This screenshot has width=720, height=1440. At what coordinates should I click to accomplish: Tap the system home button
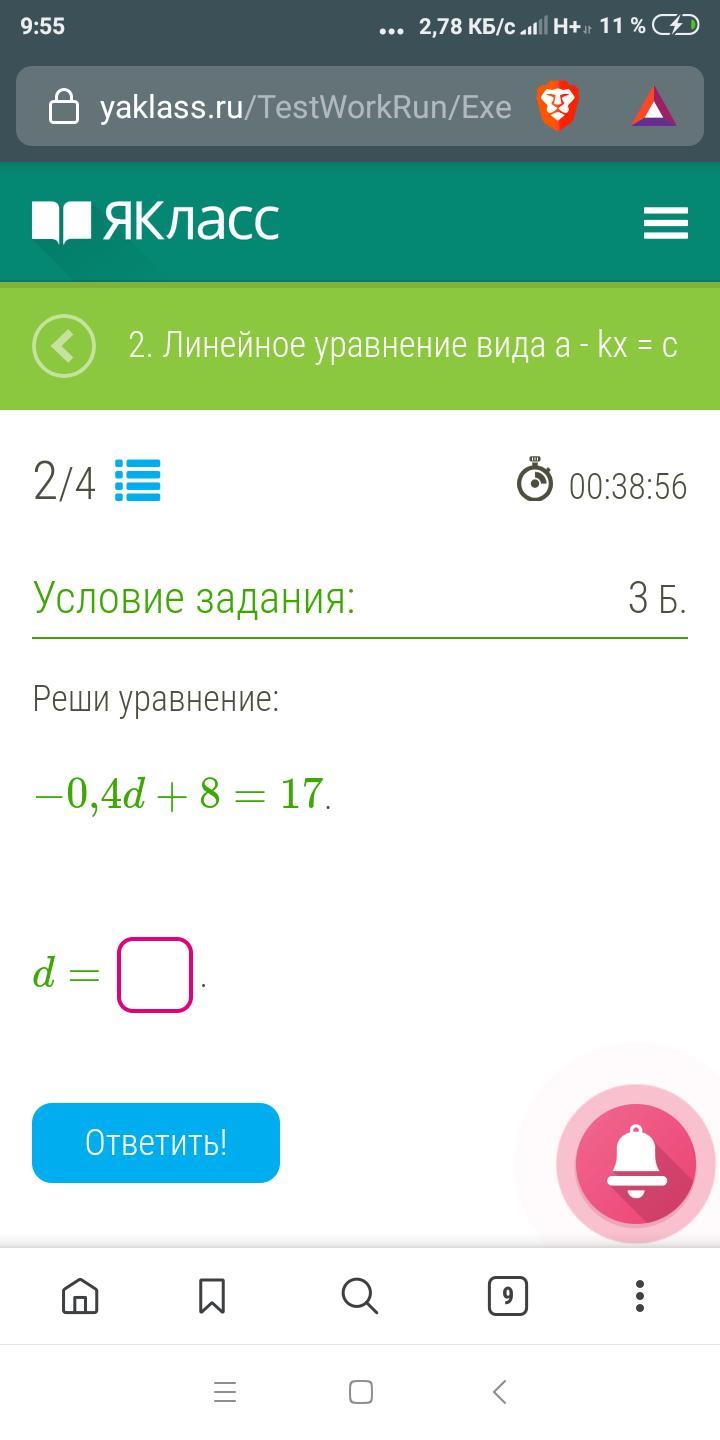[x=361, y=1391]
